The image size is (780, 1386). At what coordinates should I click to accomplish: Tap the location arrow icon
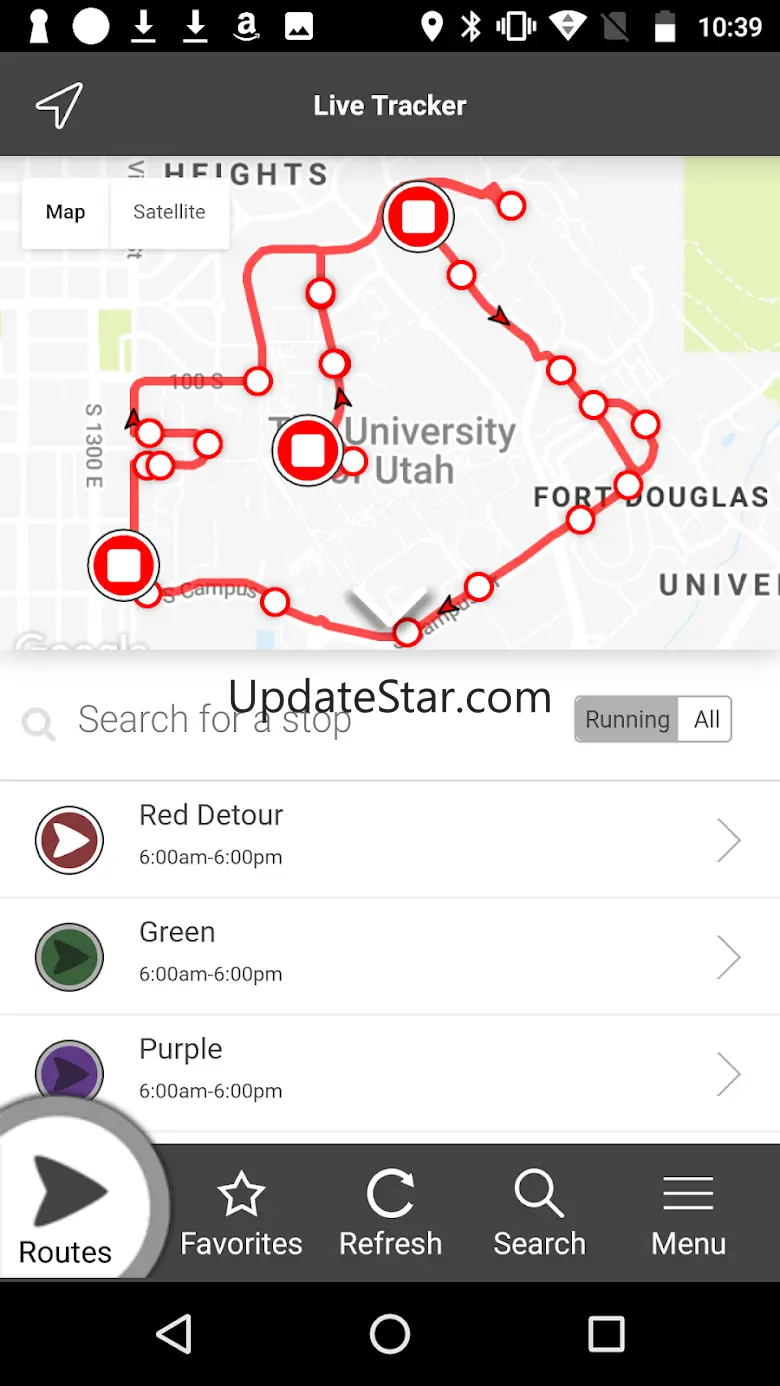(59, 105)
